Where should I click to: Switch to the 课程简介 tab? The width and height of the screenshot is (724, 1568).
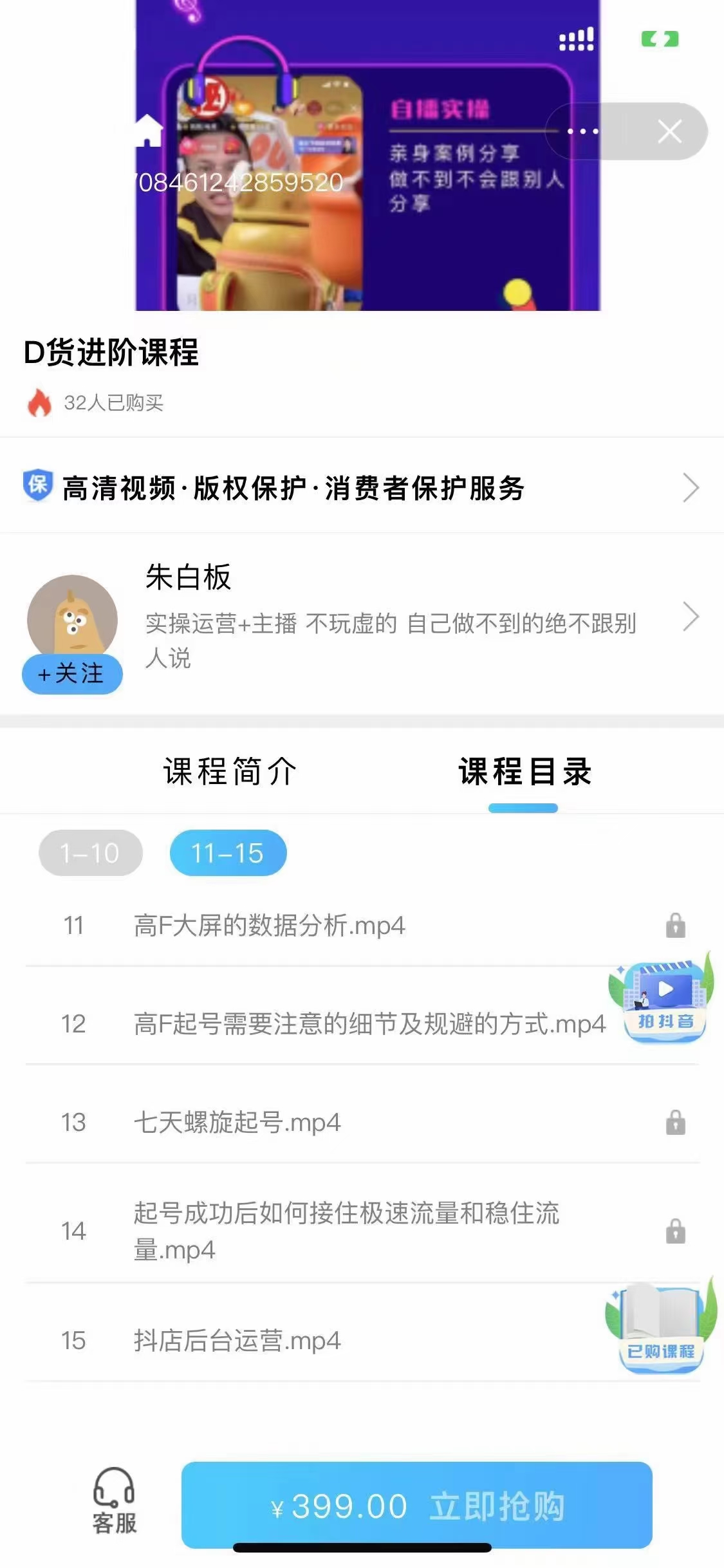230,771
